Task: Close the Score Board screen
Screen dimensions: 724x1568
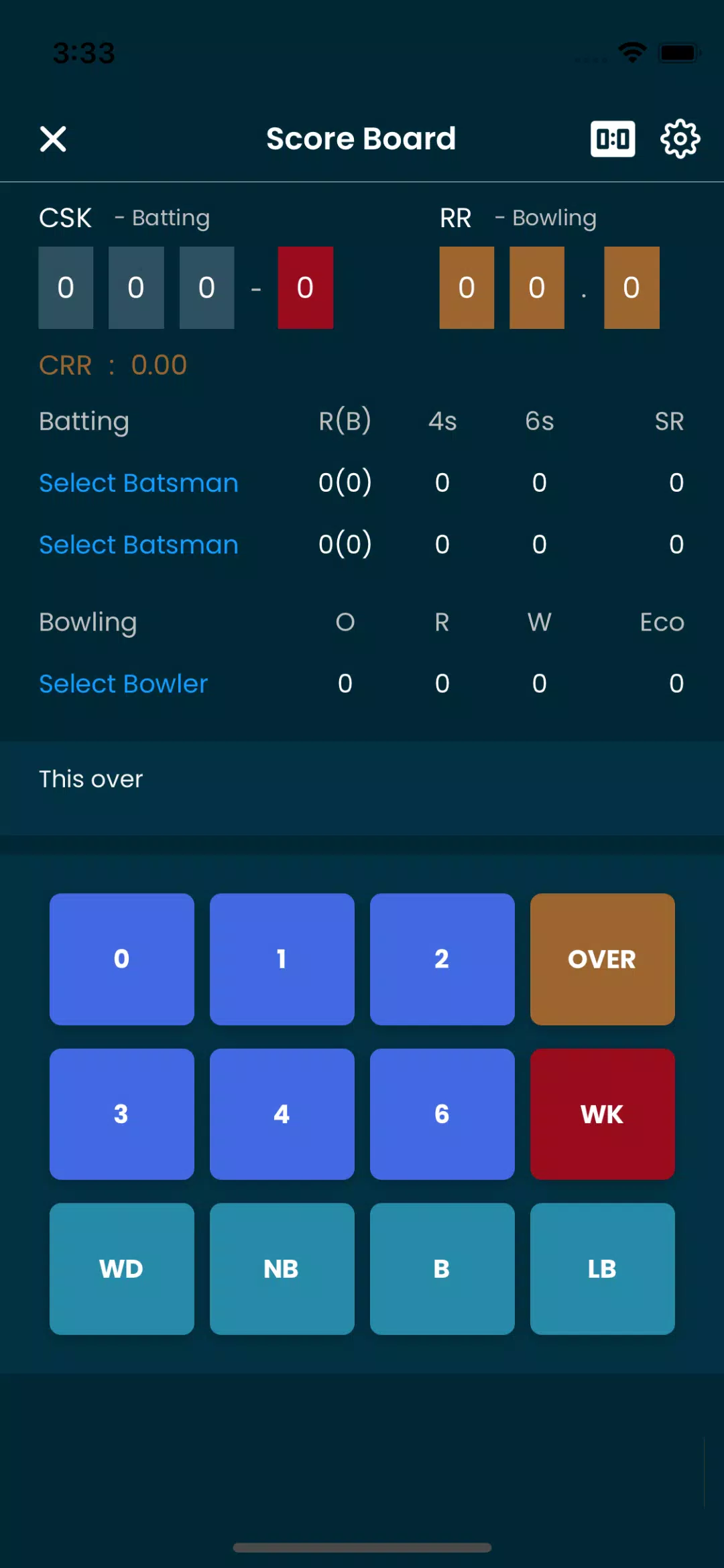Action: pos(53,139)
